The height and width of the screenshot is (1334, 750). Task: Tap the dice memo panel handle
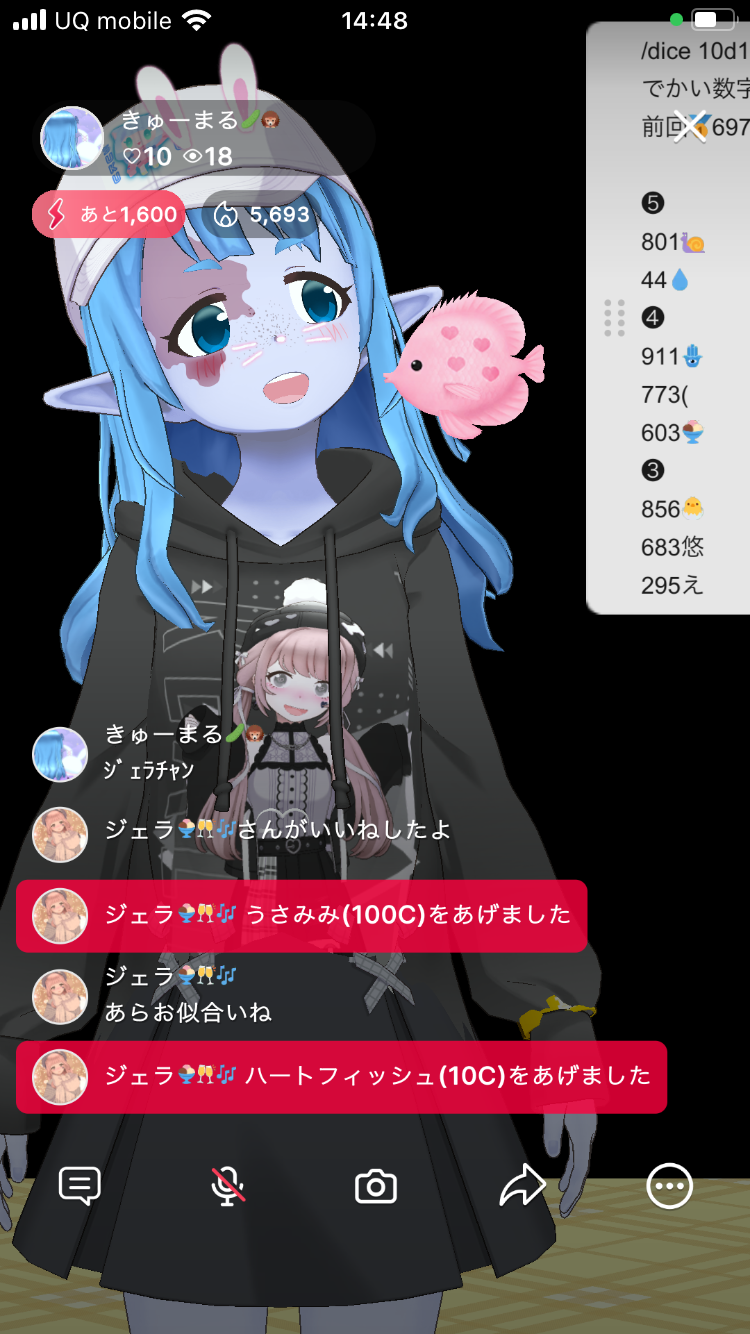coord(615,318)
